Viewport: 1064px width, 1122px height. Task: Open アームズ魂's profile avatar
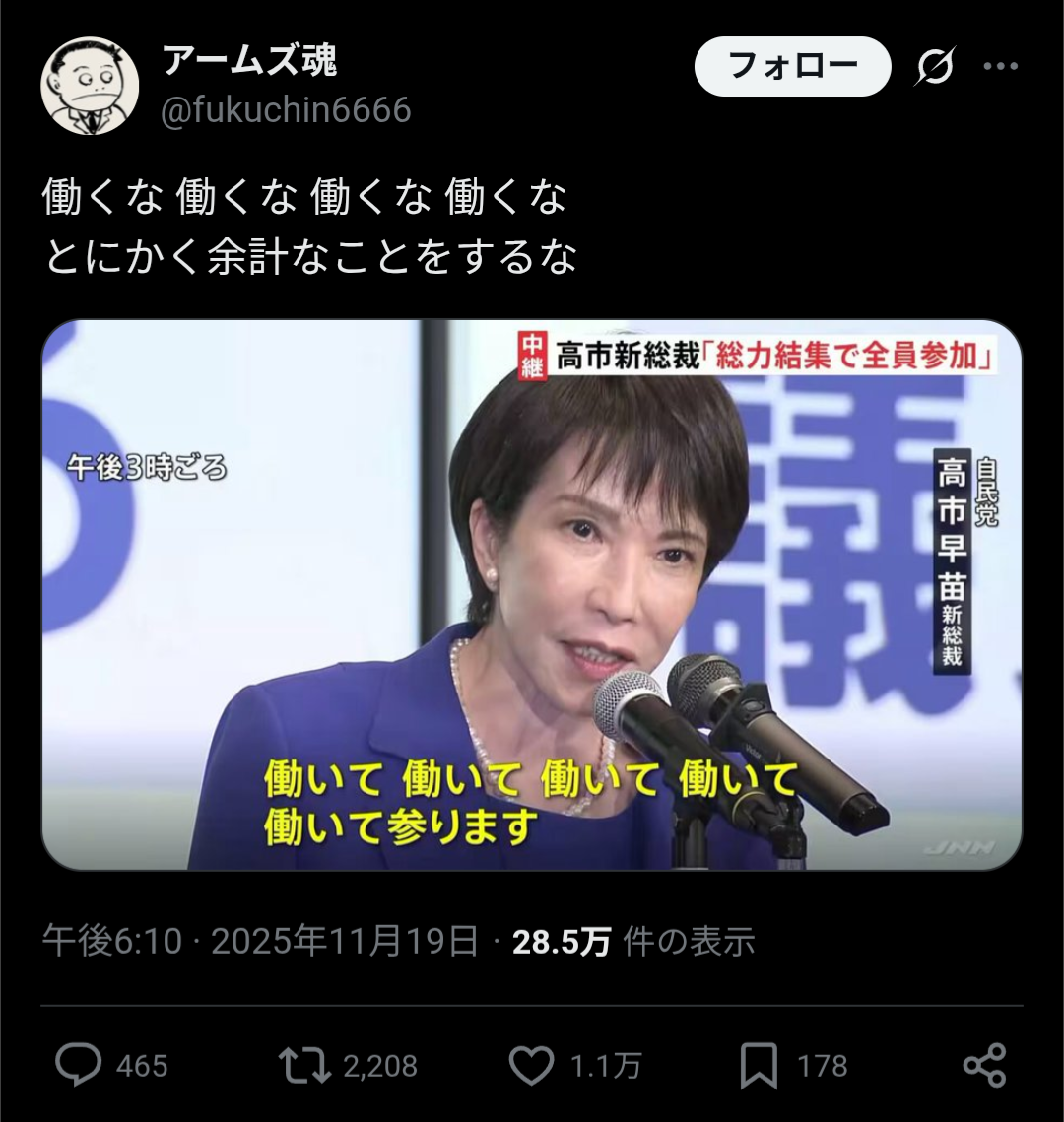tap(89, 86)
